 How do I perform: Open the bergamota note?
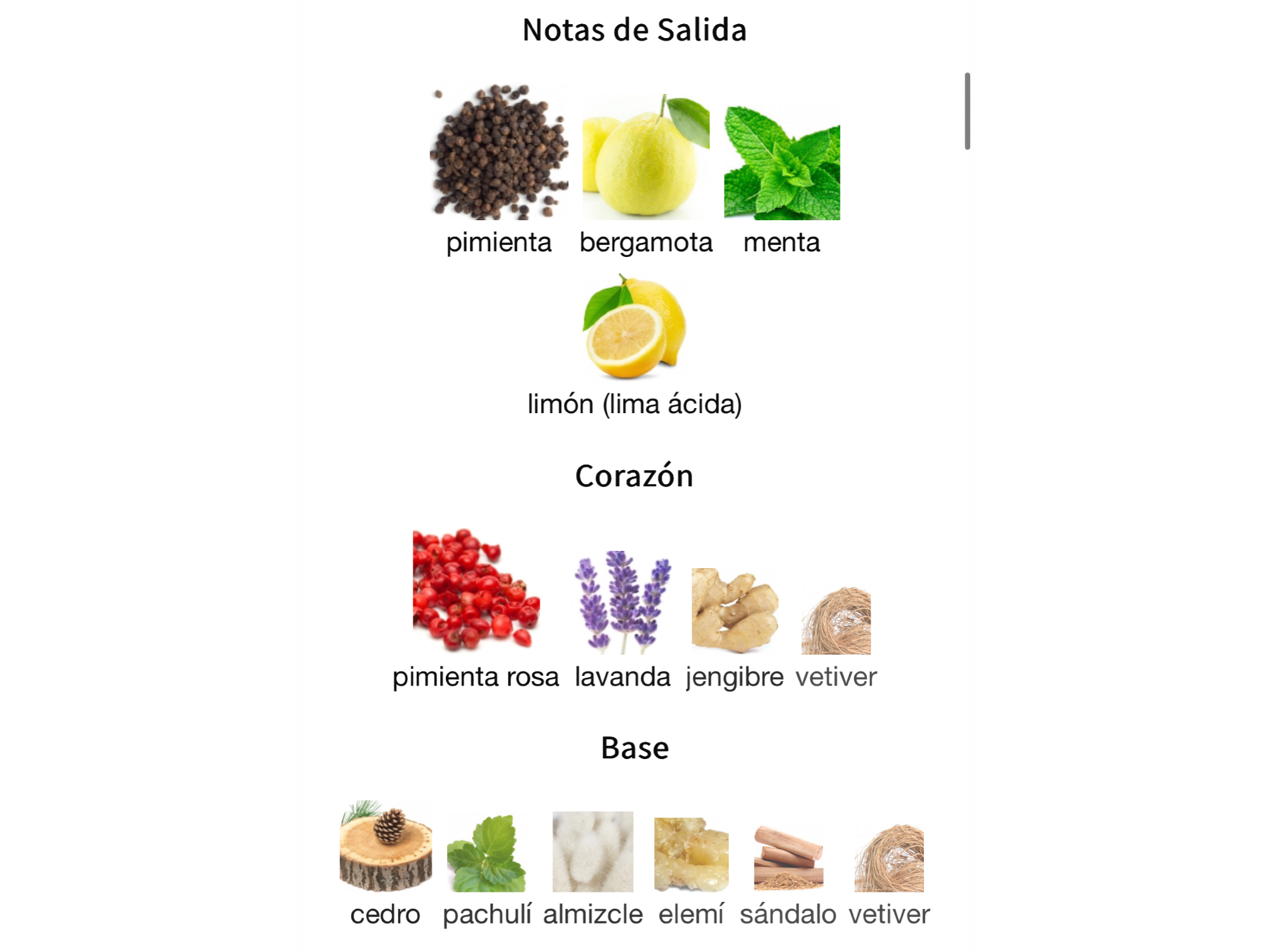coord(646,159)
